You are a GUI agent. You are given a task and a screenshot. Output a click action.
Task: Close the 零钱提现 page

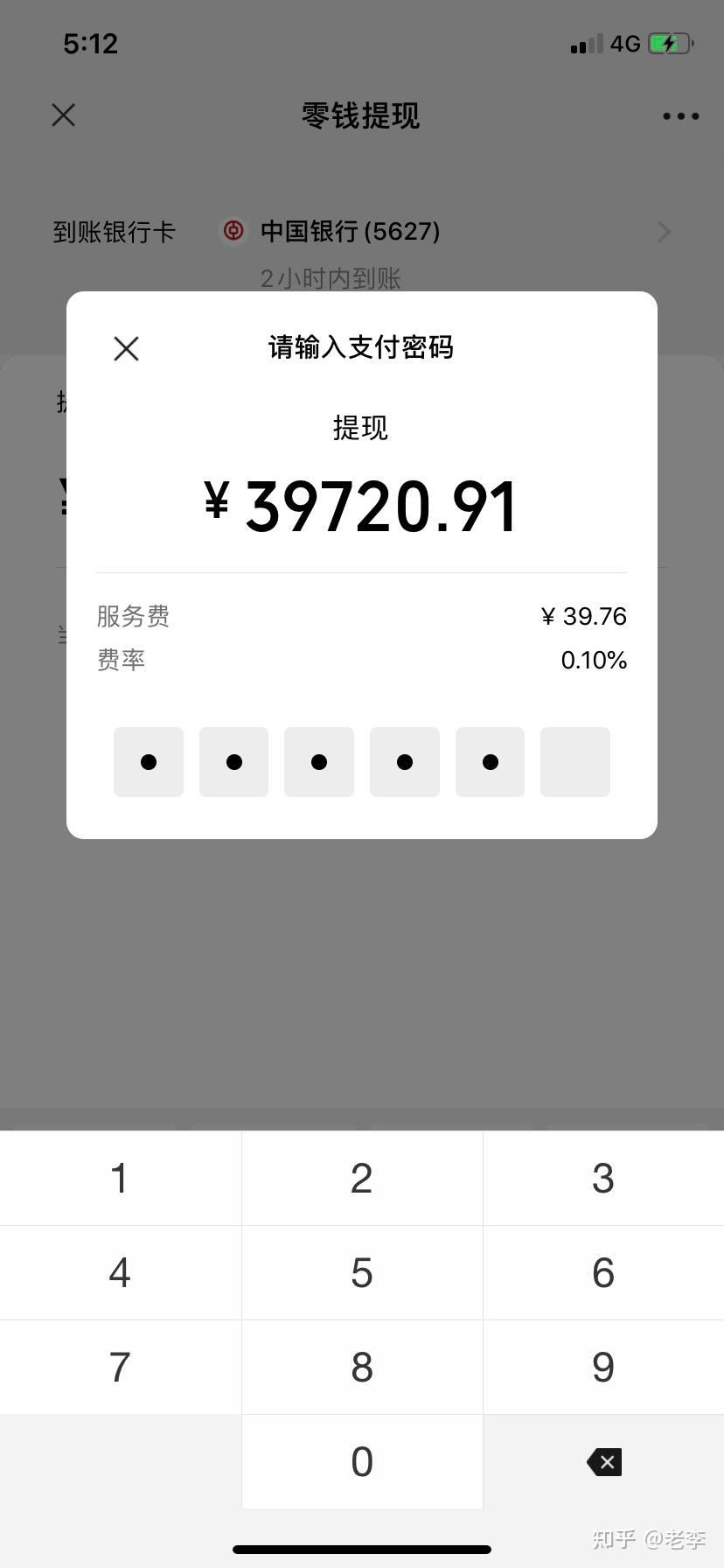tap(64, 115)
